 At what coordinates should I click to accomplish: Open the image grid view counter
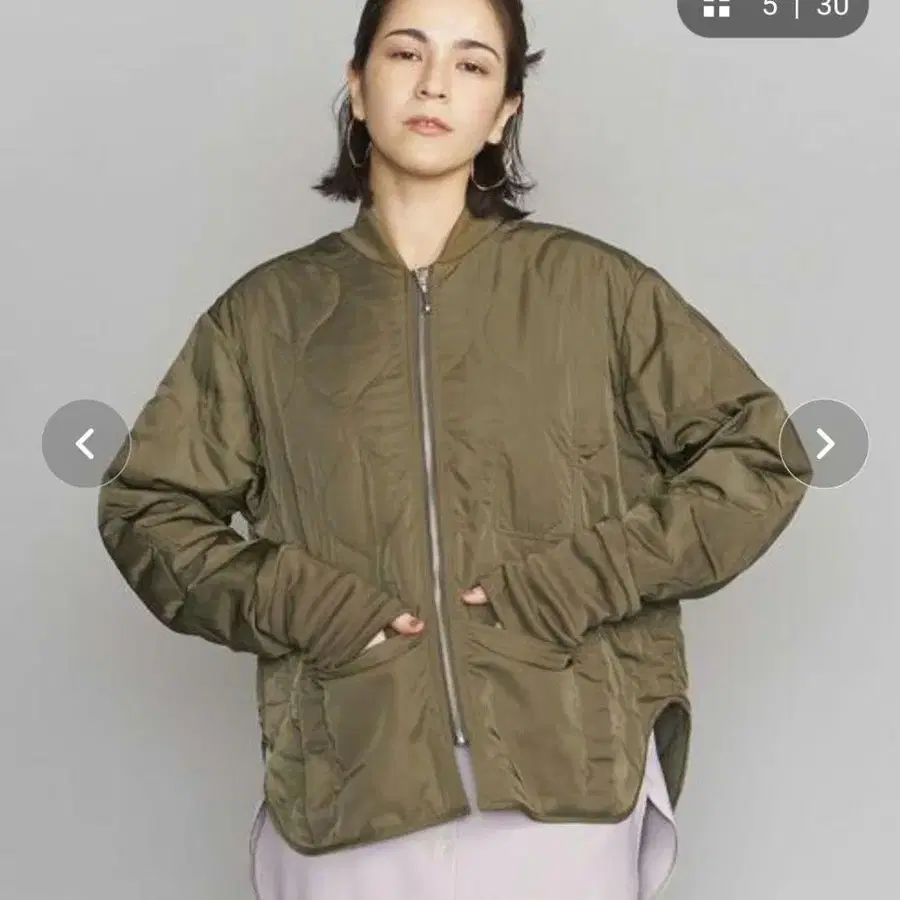[x=773, y=11]
